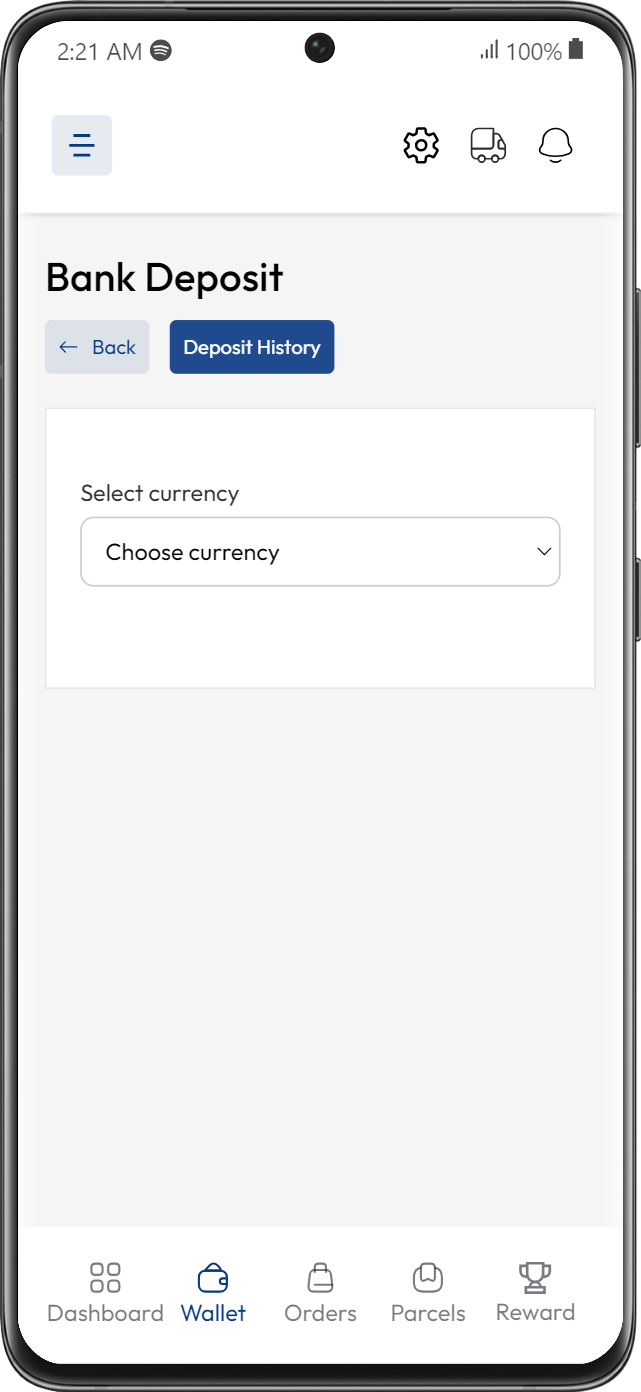
Task: Open the delivery truck icon
Action: point(488,145)
